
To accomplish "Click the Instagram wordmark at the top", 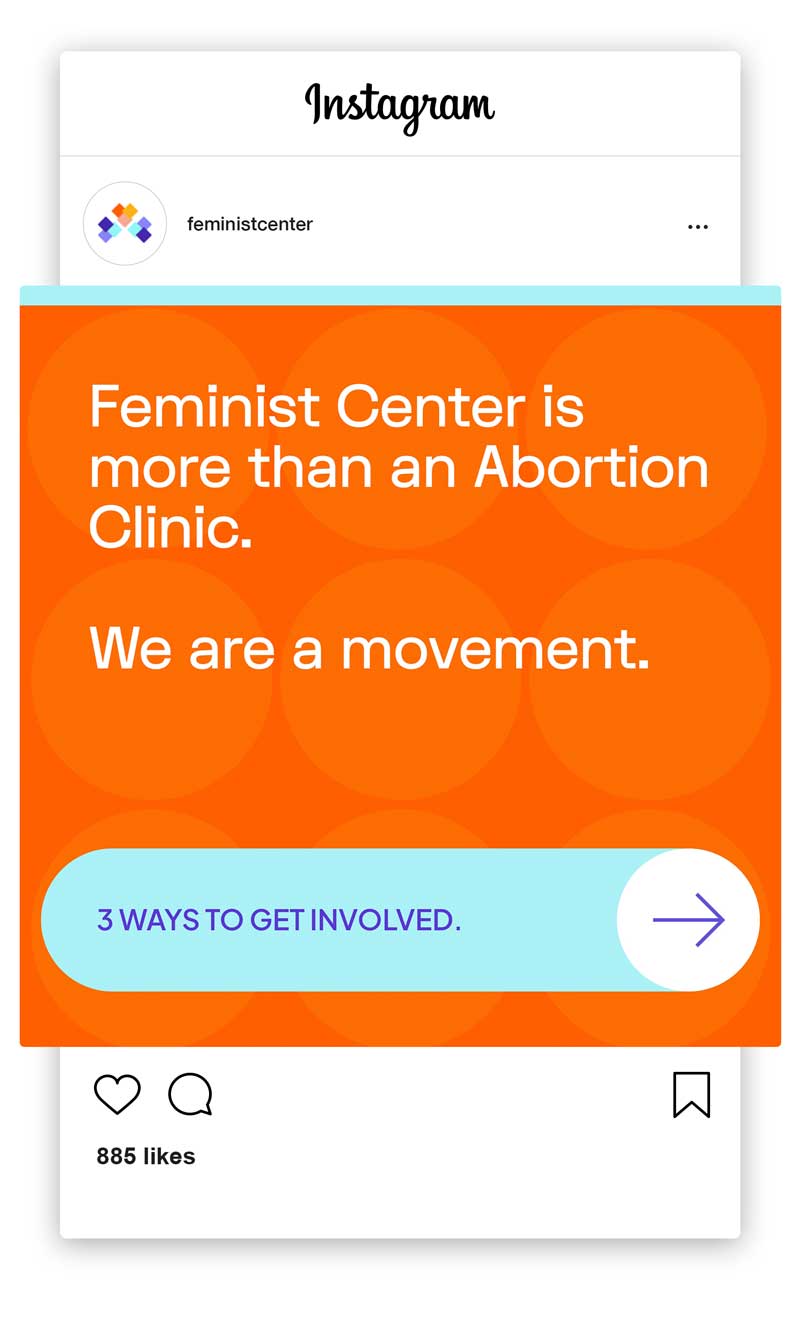I will pyautogui.click(x=399, y=103).
